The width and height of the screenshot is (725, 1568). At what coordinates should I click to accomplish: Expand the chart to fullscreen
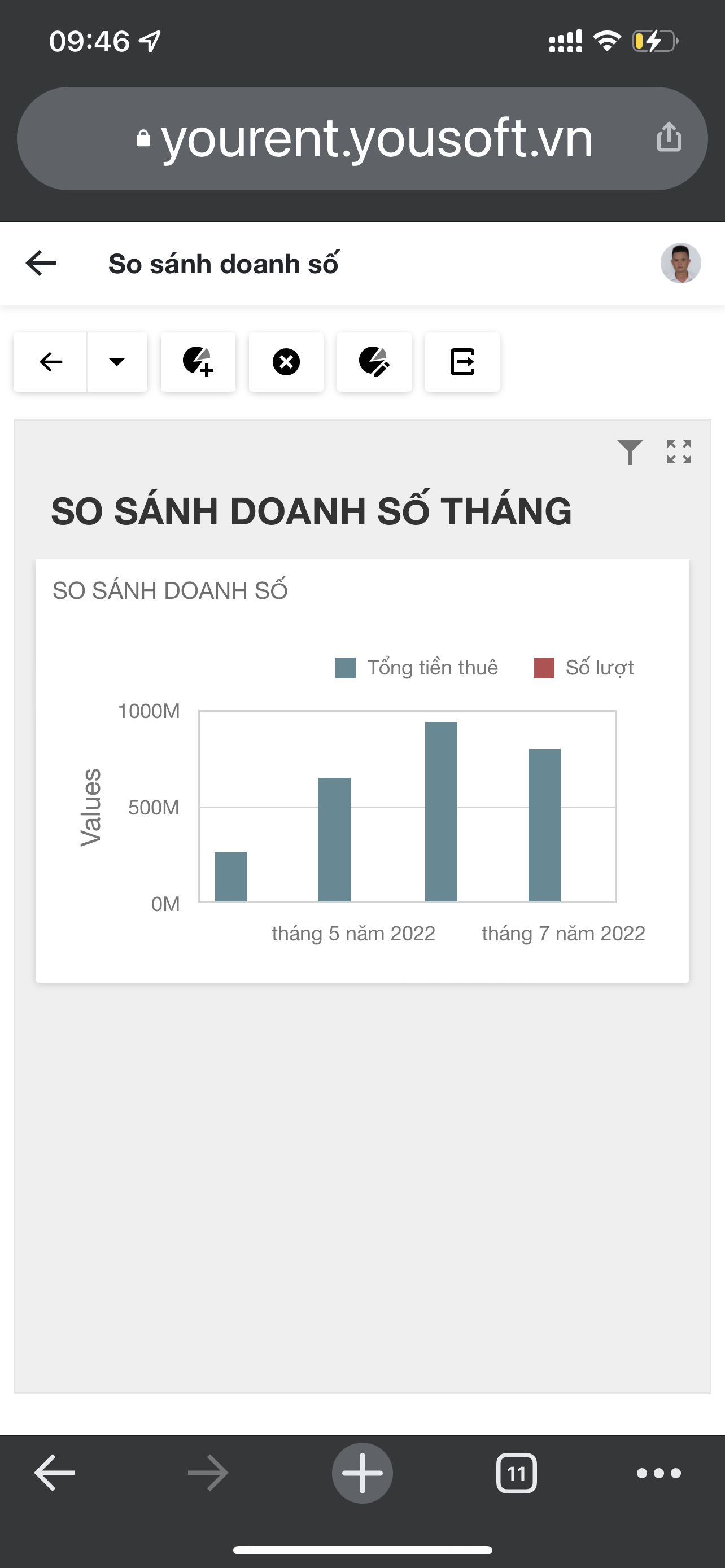coord(679,452)
